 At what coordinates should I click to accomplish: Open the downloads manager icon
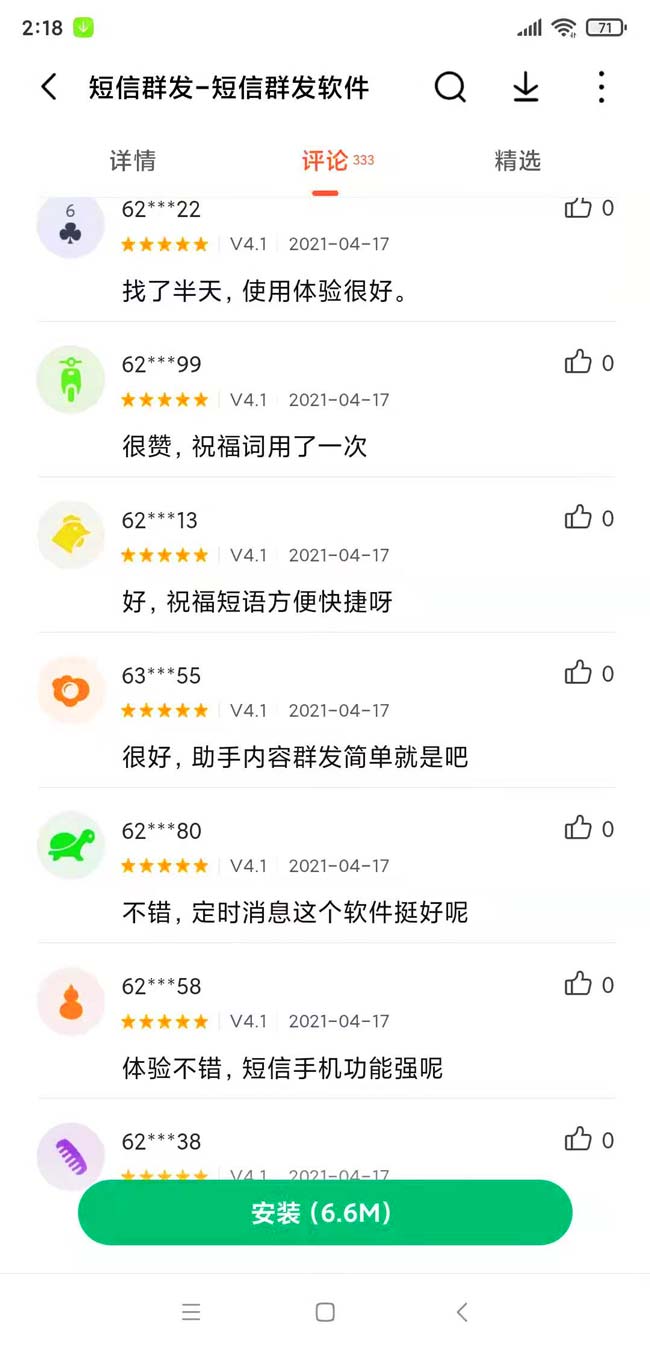tap(525, 87)
